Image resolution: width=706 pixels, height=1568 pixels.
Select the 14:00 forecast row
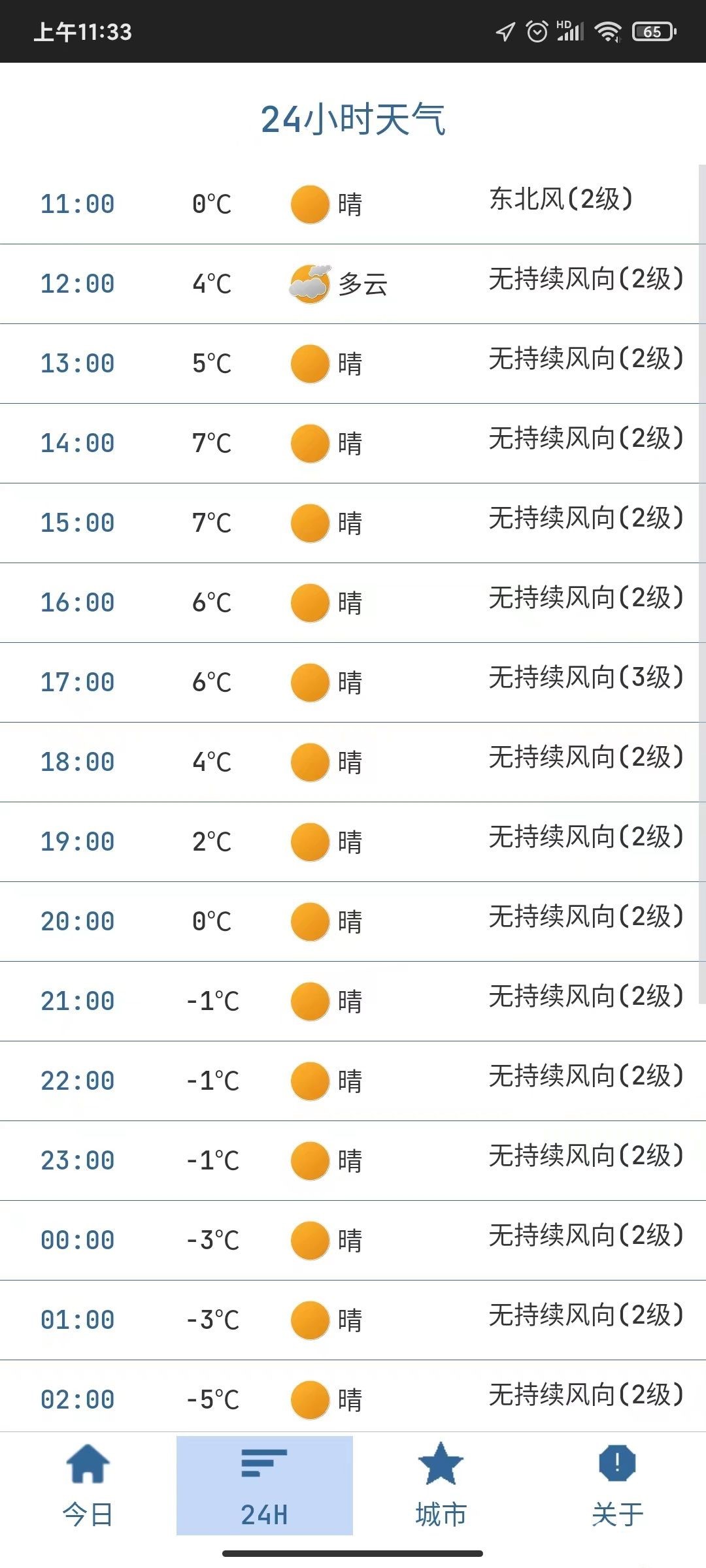click(353, 443)
